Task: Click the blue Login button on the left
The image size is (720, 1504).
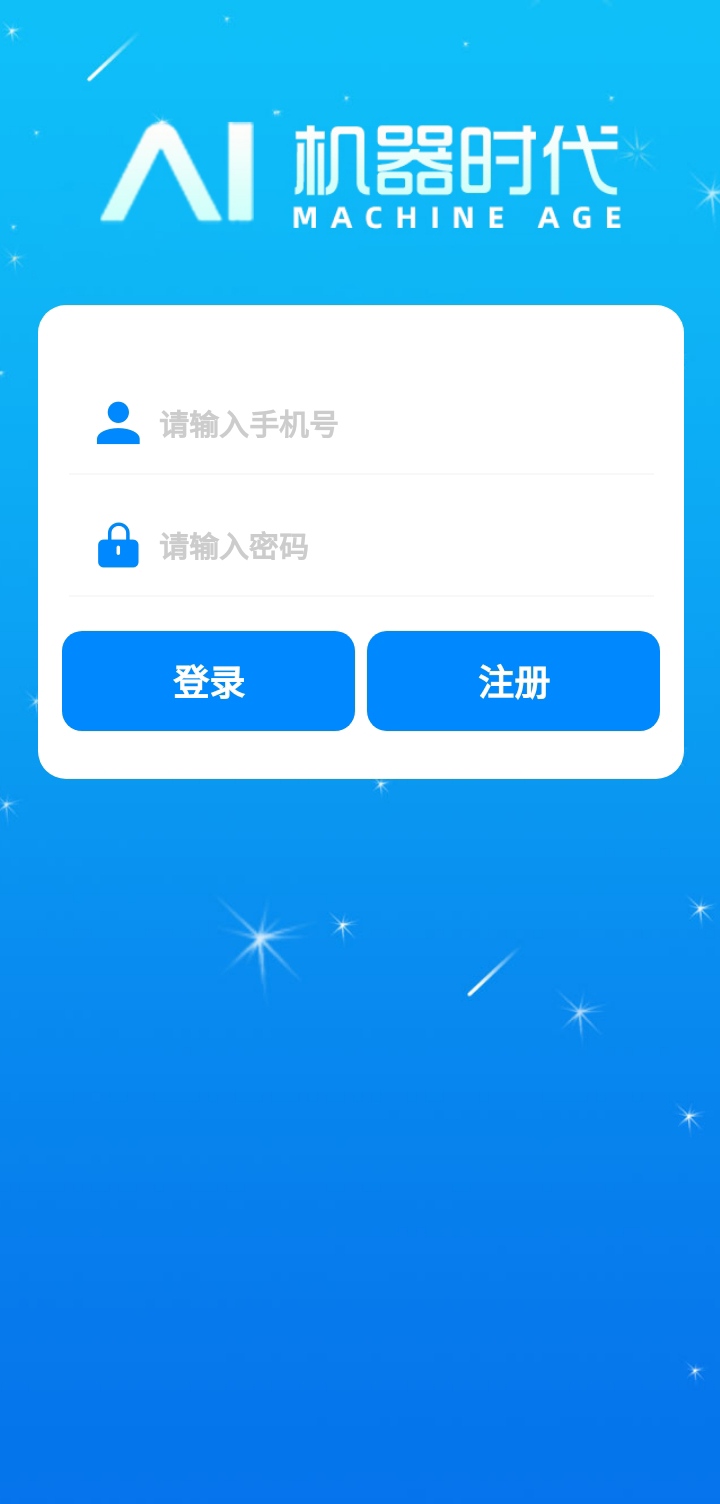Action: (207, 681)
